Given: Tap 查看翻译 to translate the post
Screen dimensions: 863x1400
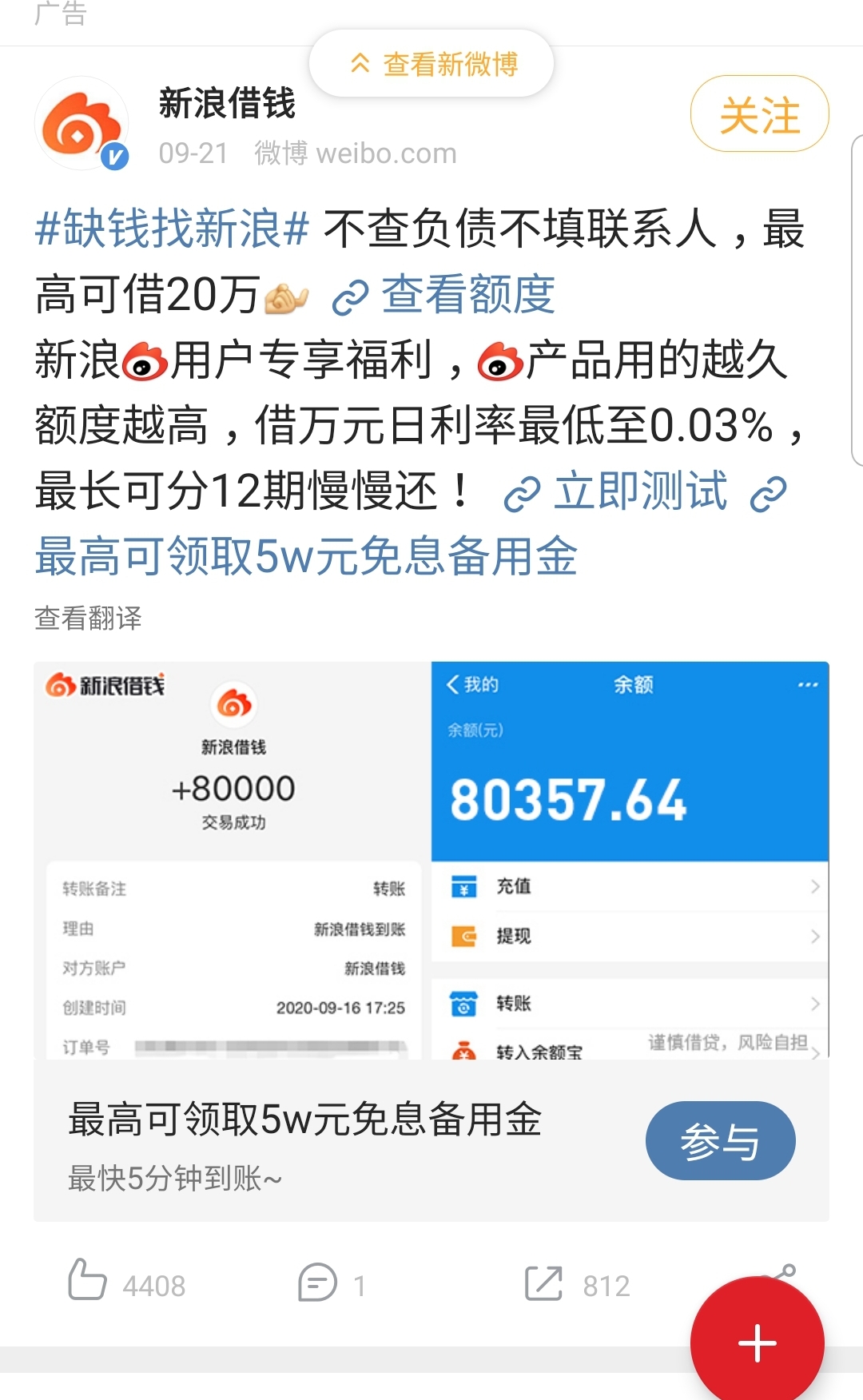Looking at the screenshot, I should click(88, 618).
